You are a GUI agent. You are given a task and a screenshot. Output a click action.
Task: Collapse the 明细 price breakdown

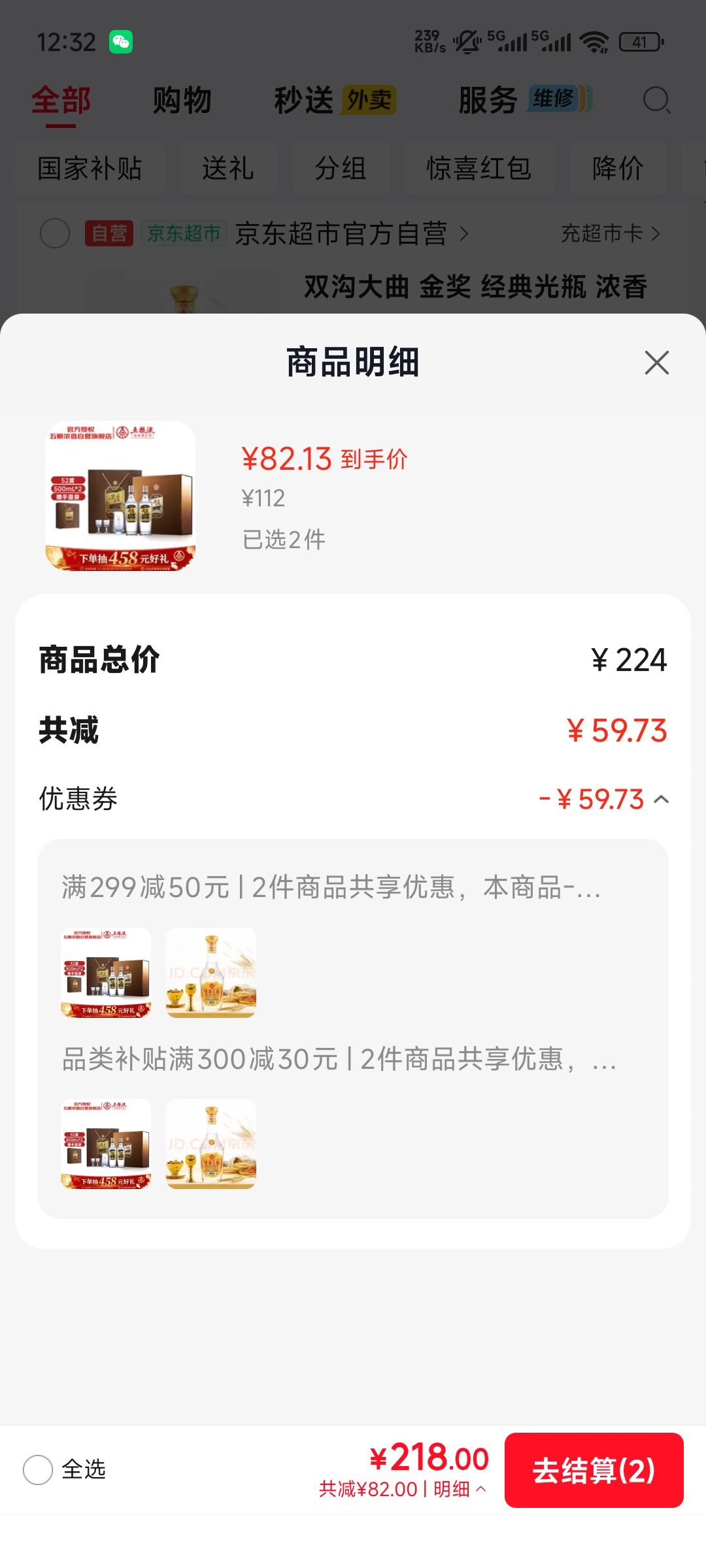click(x=460, y=1489)
